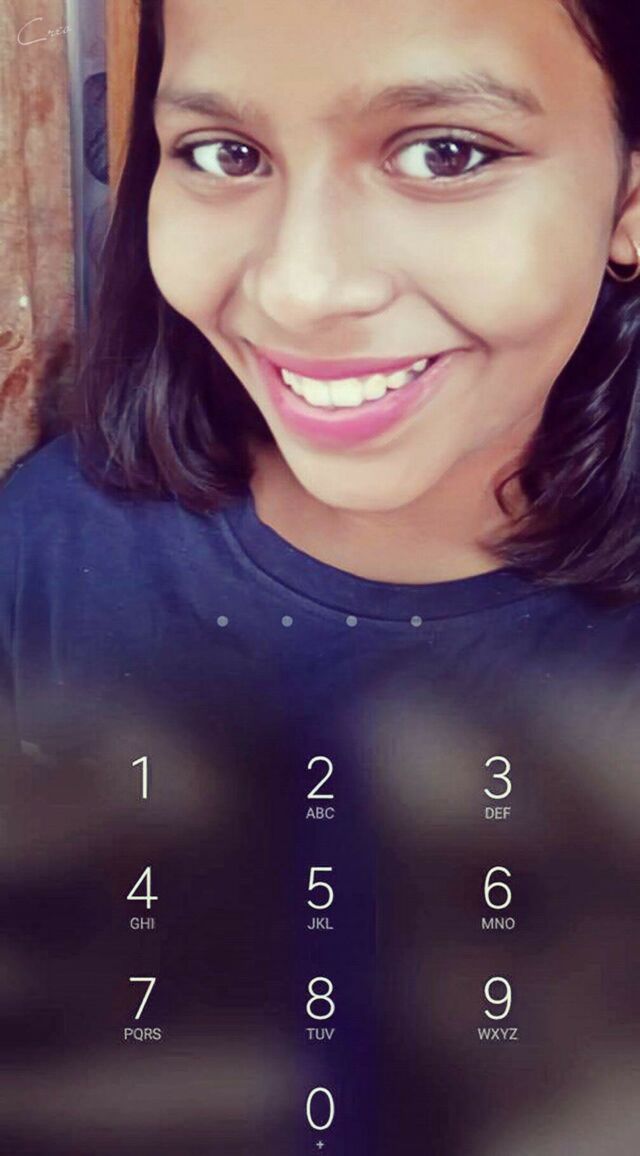Tap the 7 (PQRS) key
640x1156 pixels.
click(142, 1006)
